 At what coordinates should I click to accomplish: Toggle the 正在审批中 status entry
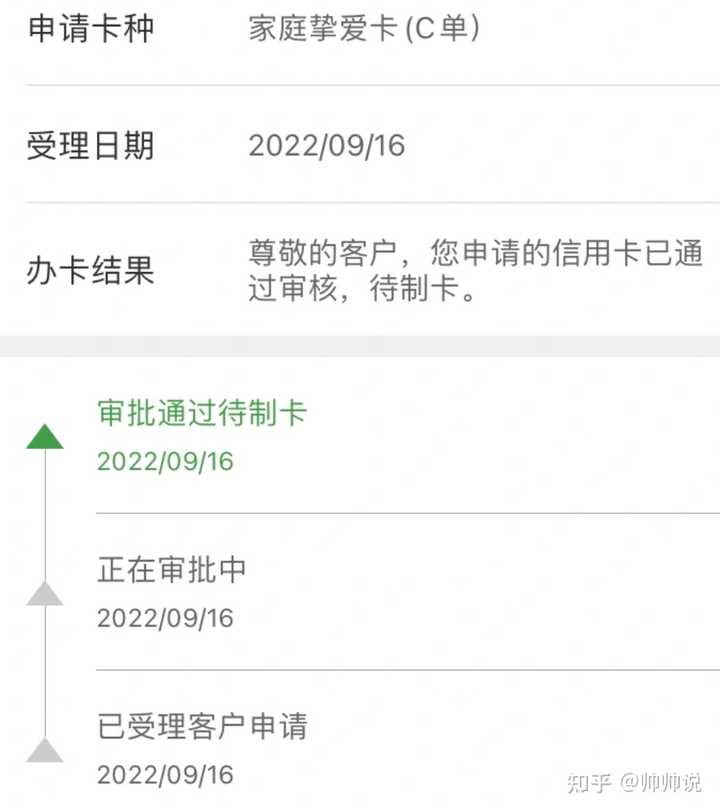click(x=170, y=570)
